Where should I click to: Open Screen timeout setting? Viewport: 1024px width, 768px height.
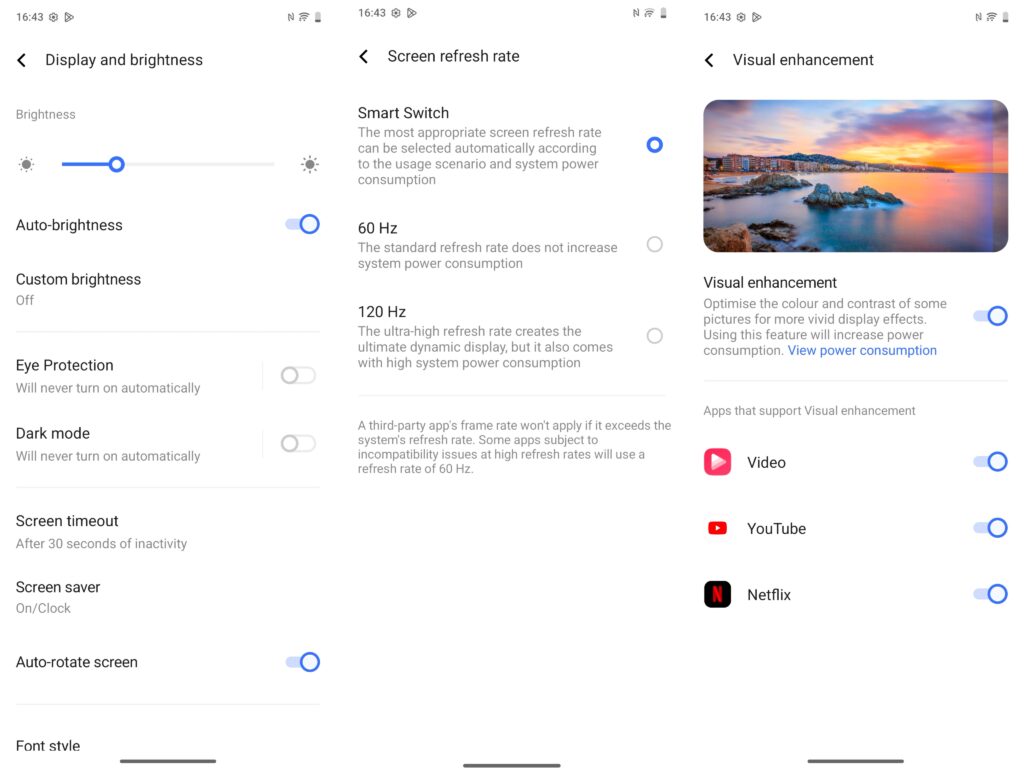coord(100,531)
